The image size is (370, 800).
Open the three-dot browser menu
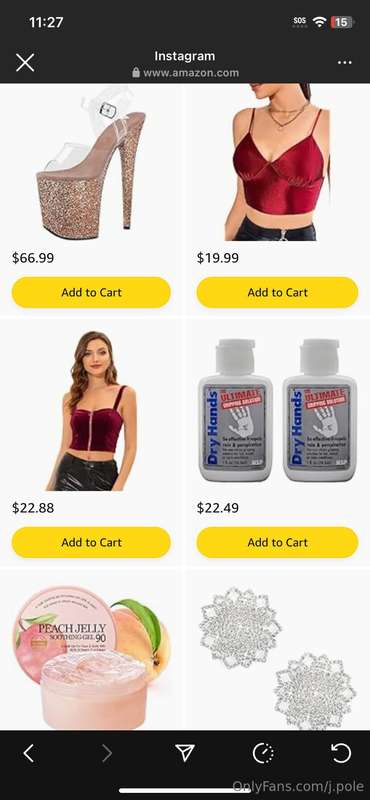tap(344, 63)
